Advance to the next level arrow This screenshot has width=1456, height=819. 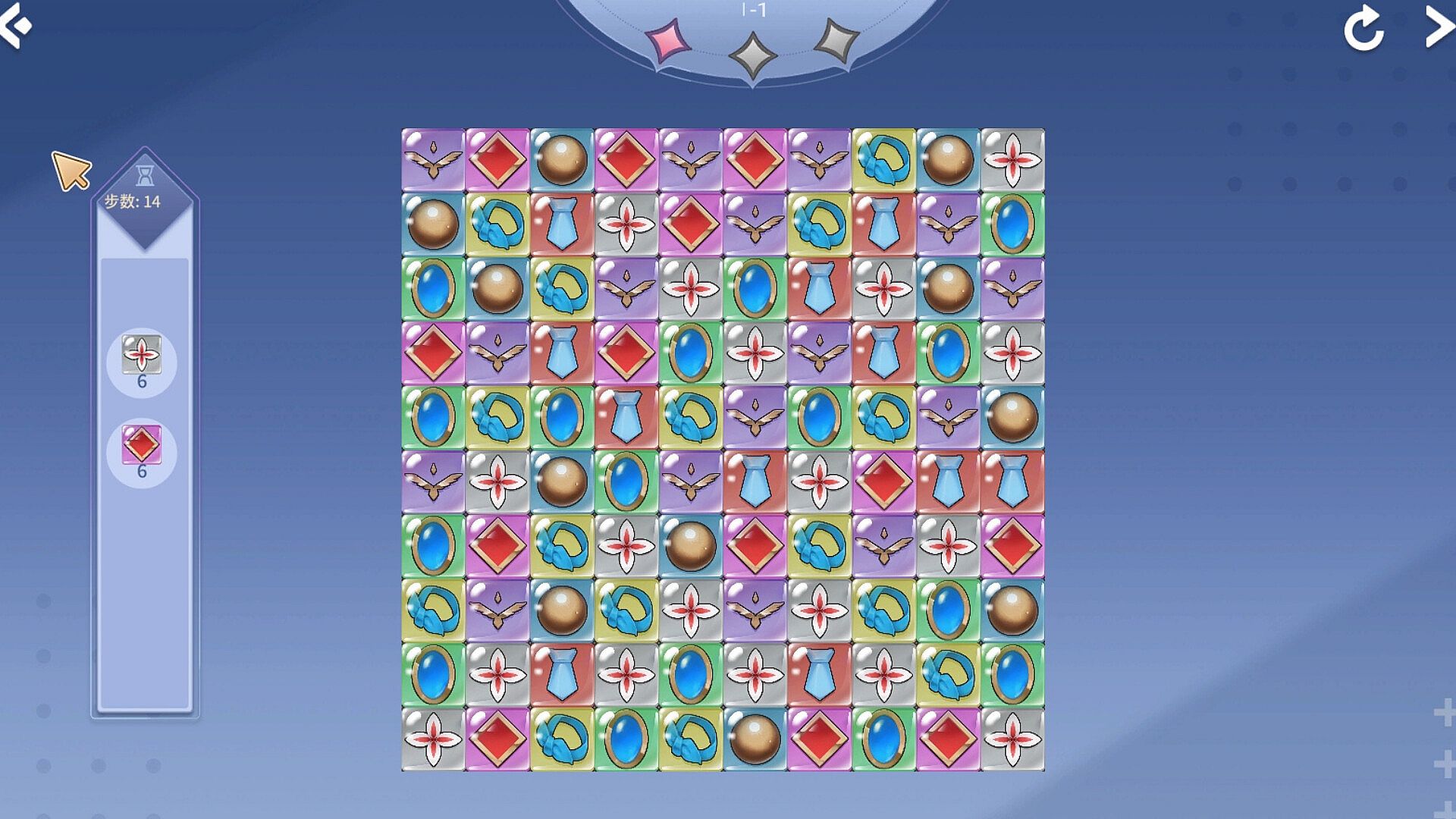(x=1439, y=27)
